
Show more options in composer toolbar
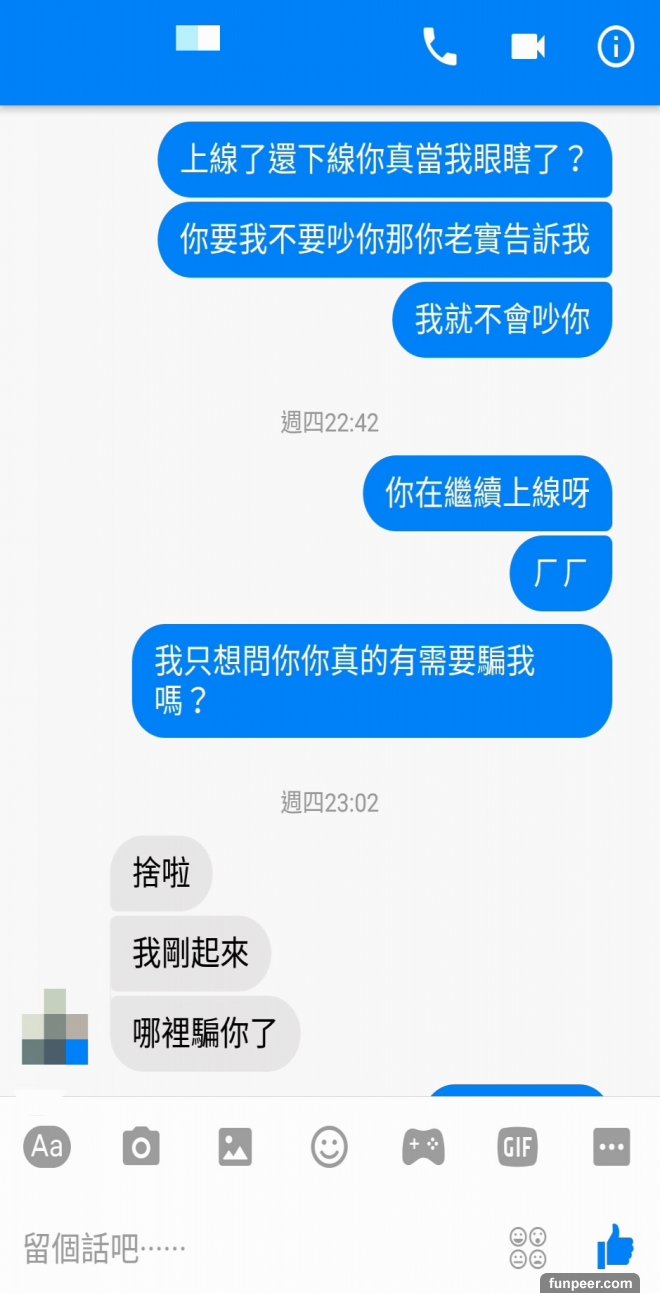point(611,1146)
